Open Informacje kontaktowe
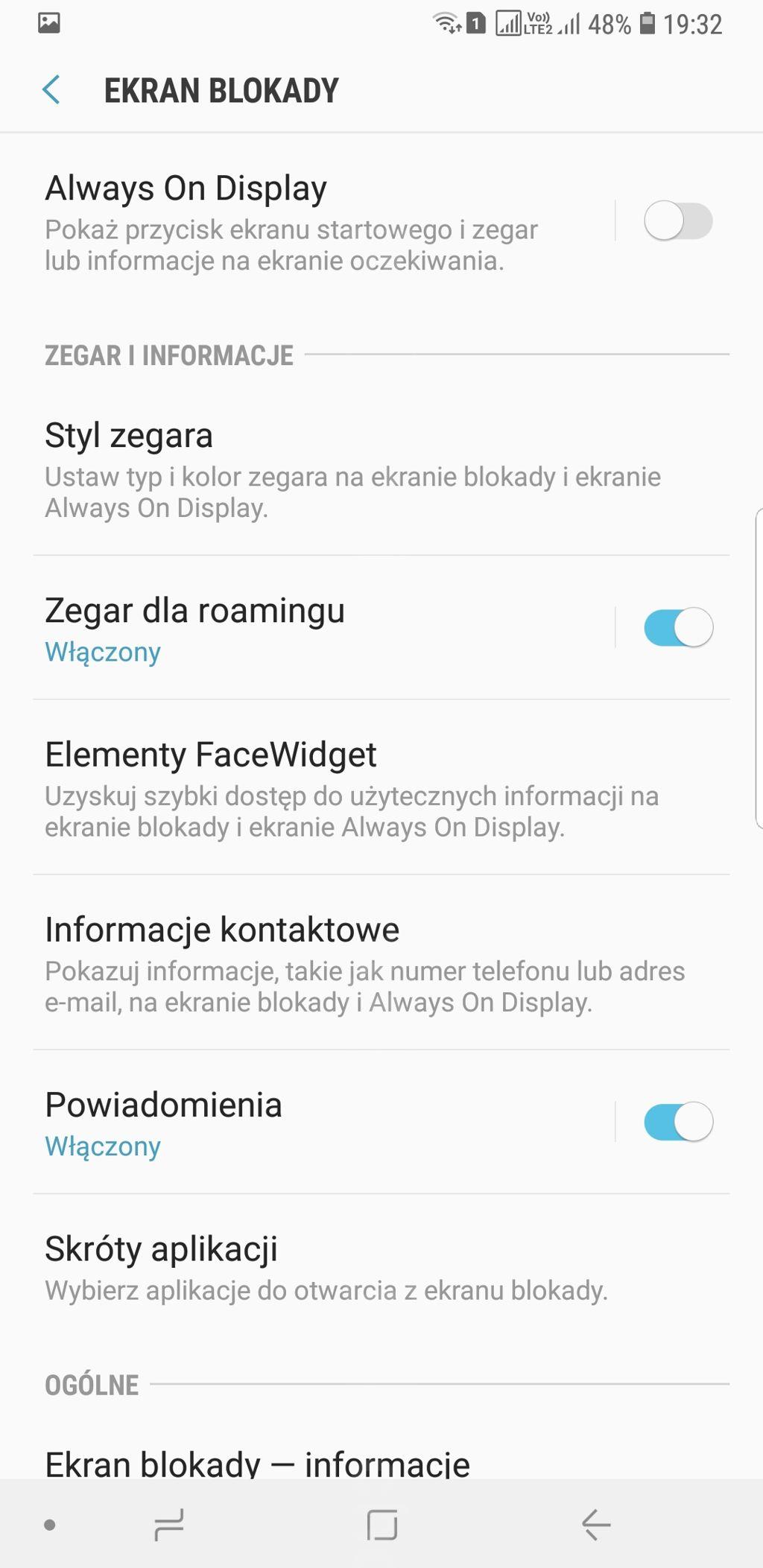 tap(381, 963)
